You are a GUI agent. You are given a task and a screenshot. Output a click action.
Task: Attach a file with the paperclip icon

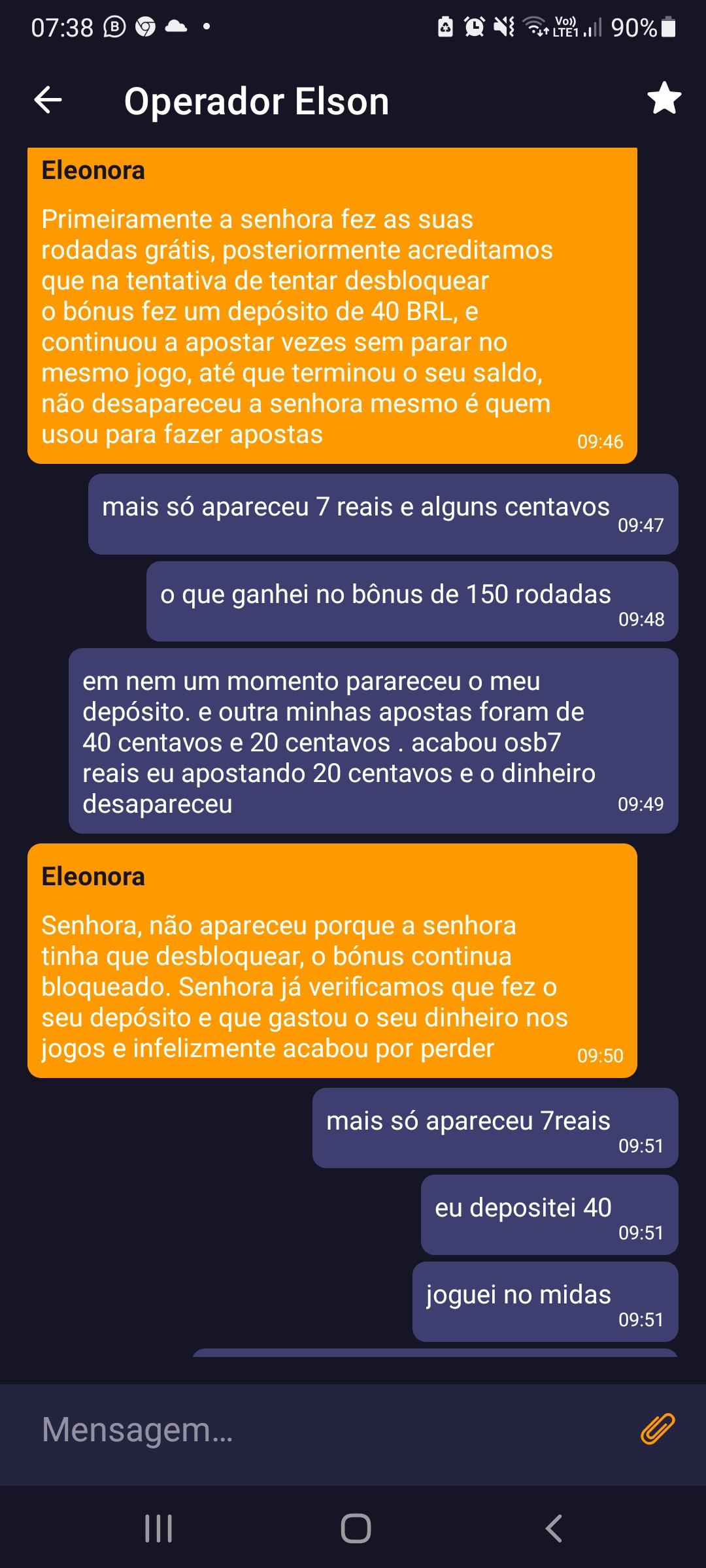point(657,1429)
